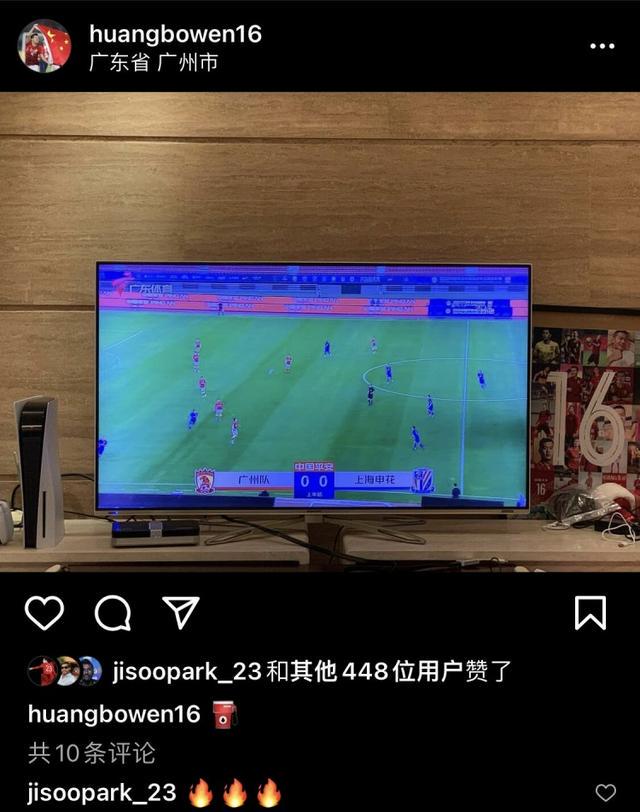Image resolution: width=640 pixels, height=812 pixels.
Task: Open the post's three-dot overflow menu
Action: pyautogui.click(x=602, y=46)
